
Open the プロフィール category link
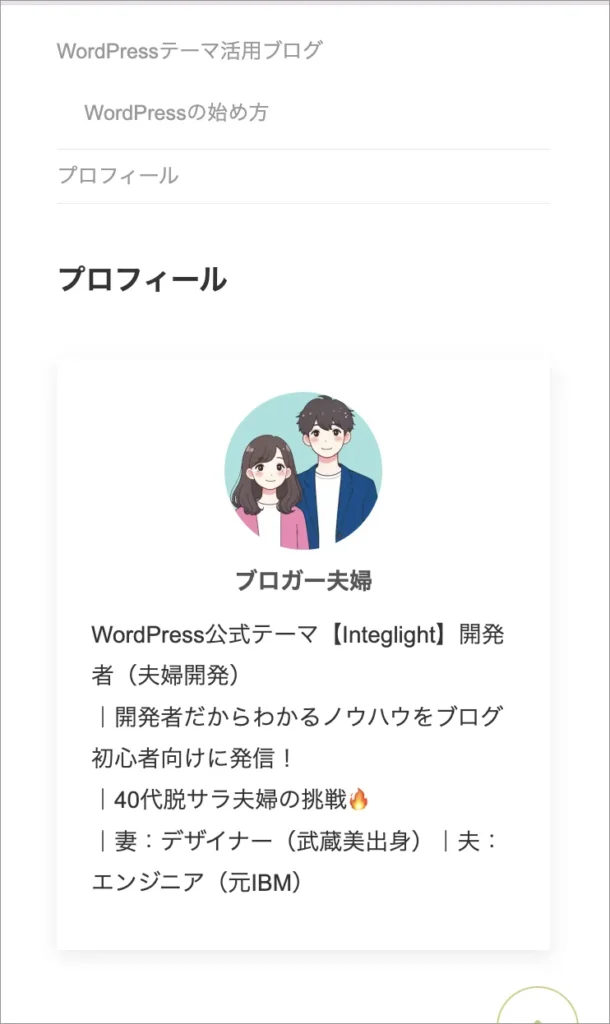click(118, 176)
